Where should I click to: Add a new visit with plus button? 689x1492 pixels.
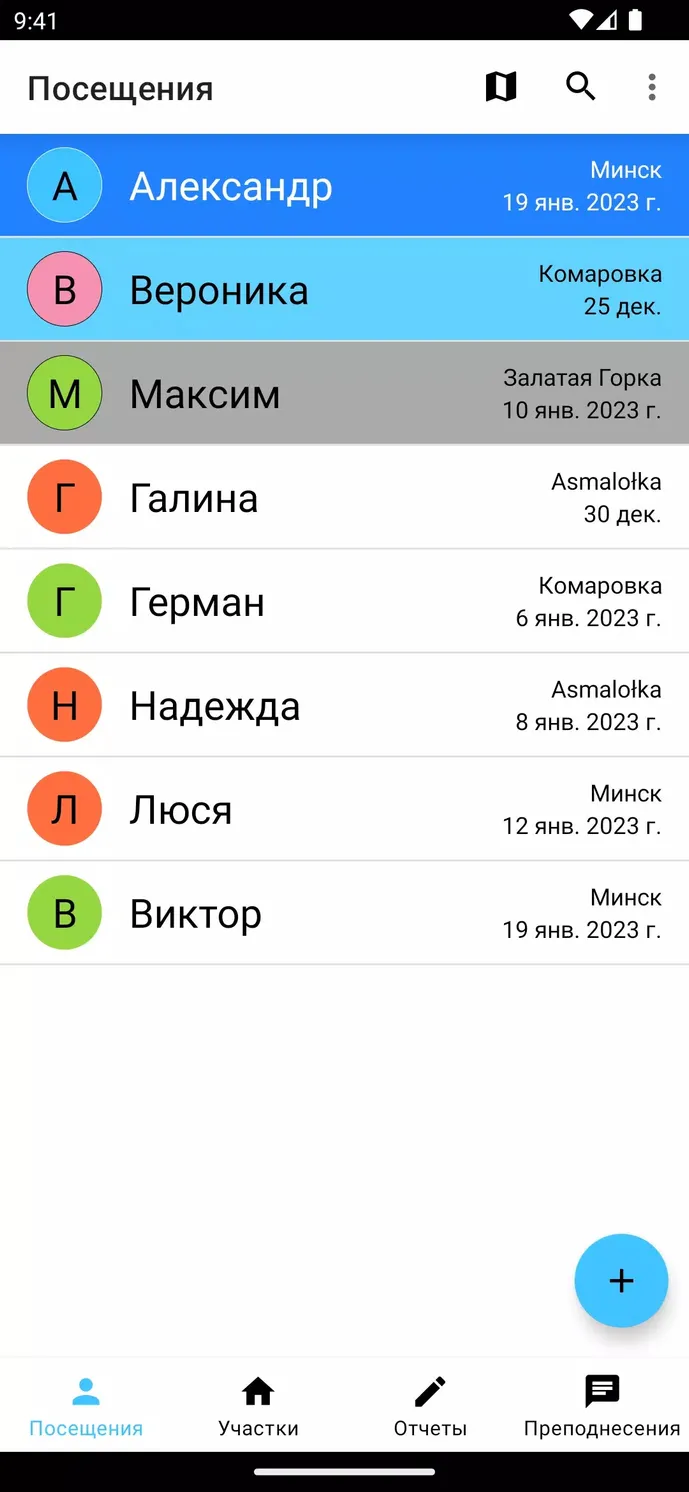click(x=621, y=1280)
